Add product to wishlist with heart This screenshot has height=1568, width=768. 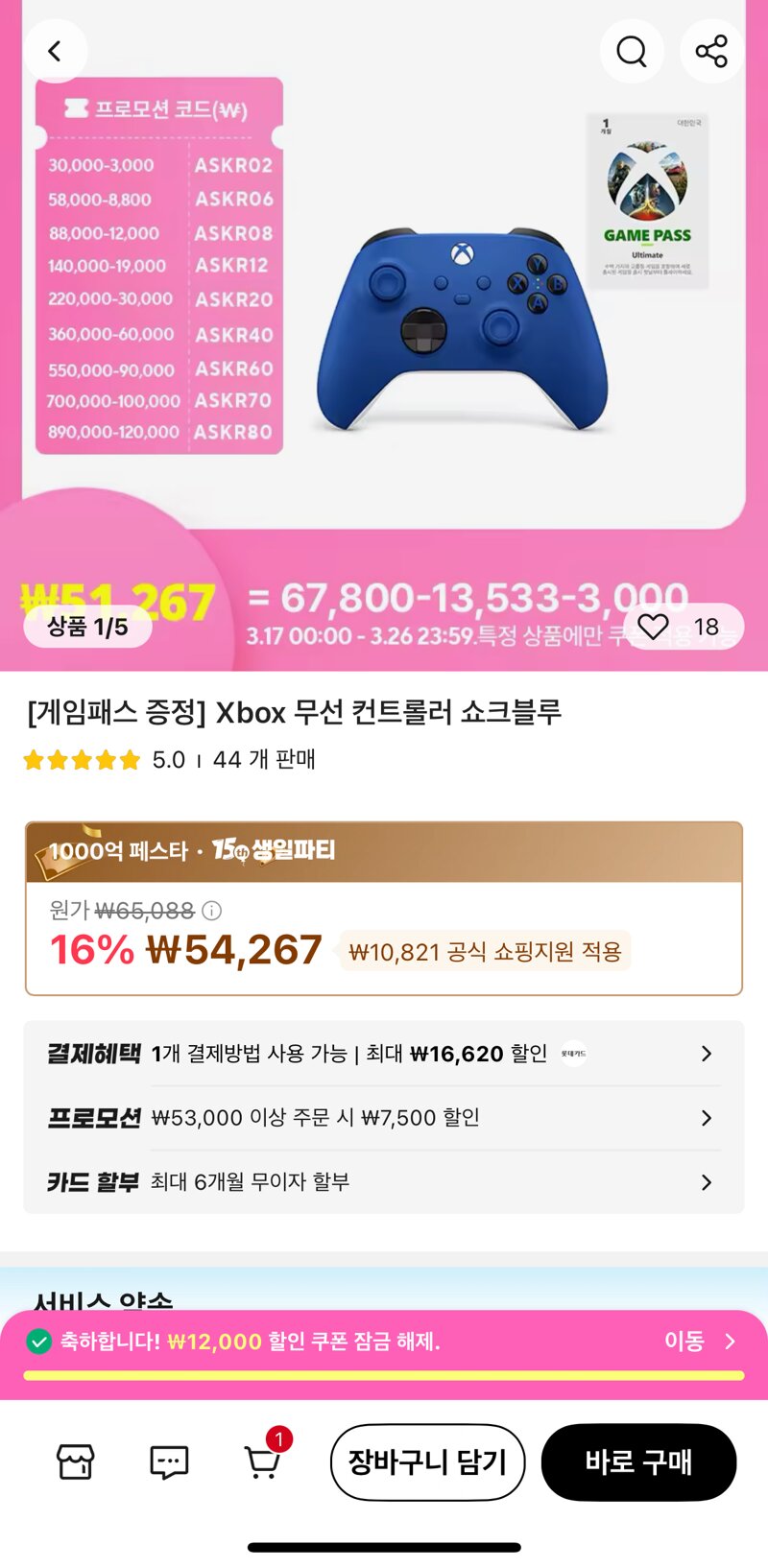coord(654,627)
